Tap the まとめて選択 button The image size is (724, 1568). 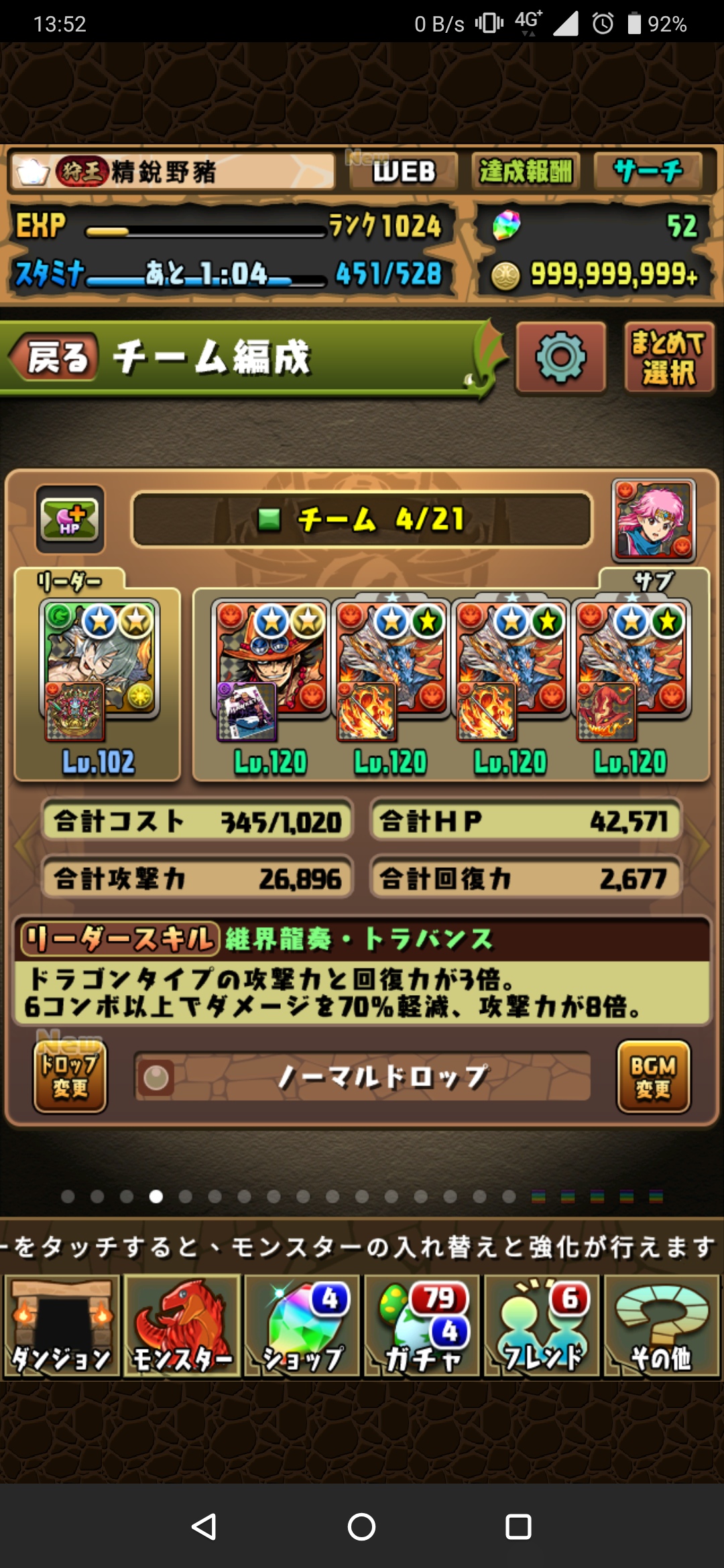tap(668, 358)
